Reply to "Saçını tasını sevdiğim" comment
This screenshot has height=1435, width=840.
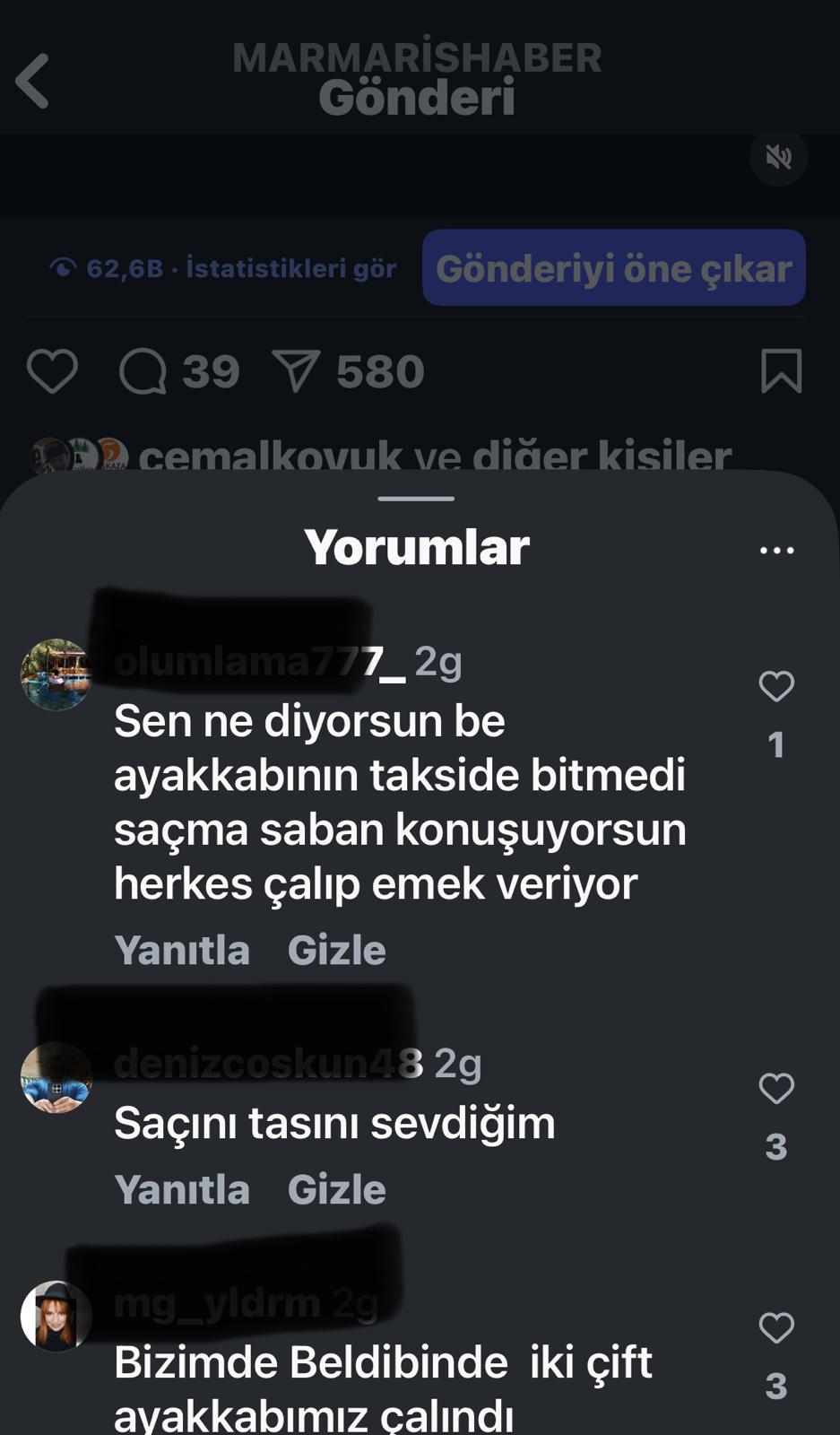click(x=182, y=1190)
